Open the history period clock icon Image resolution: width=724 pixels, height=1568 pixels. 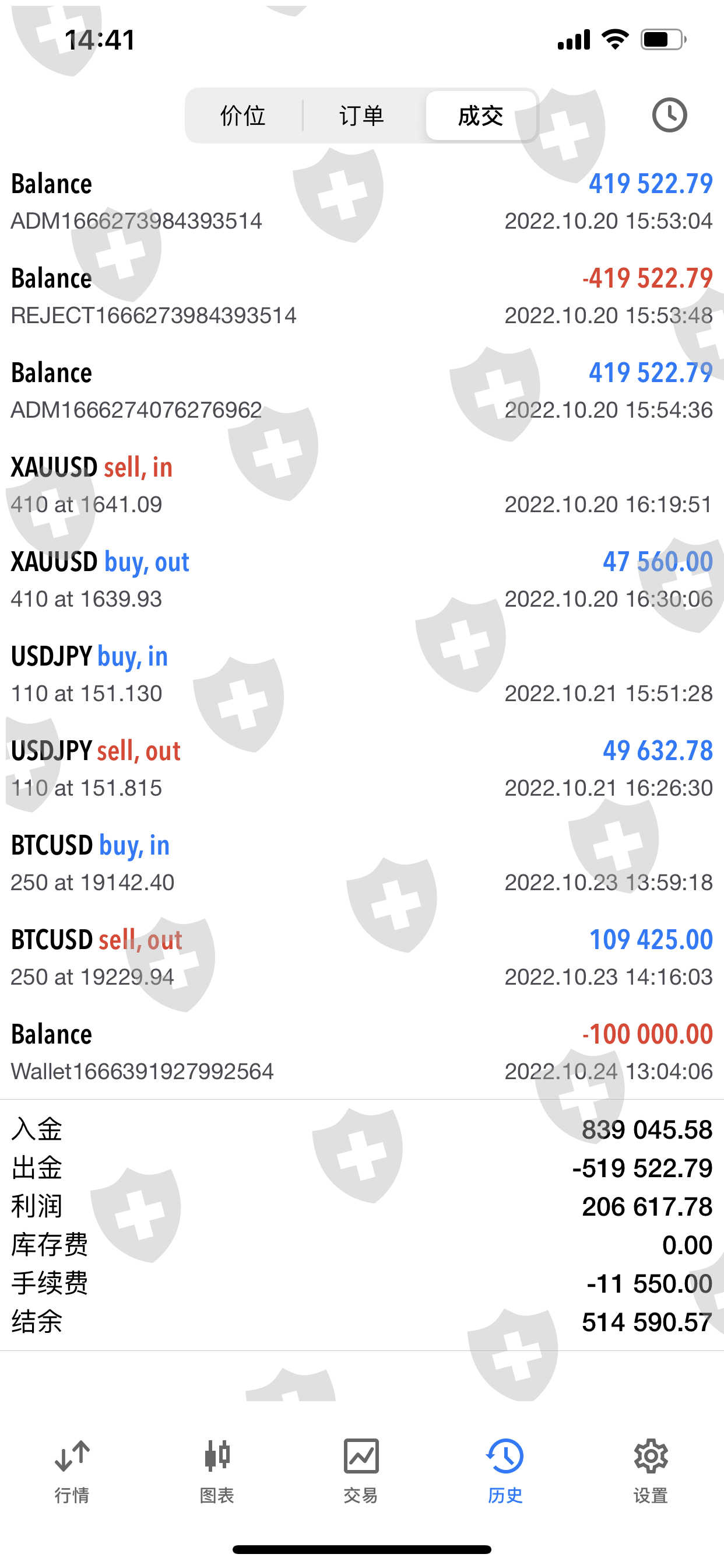click(x=669, y=115)
